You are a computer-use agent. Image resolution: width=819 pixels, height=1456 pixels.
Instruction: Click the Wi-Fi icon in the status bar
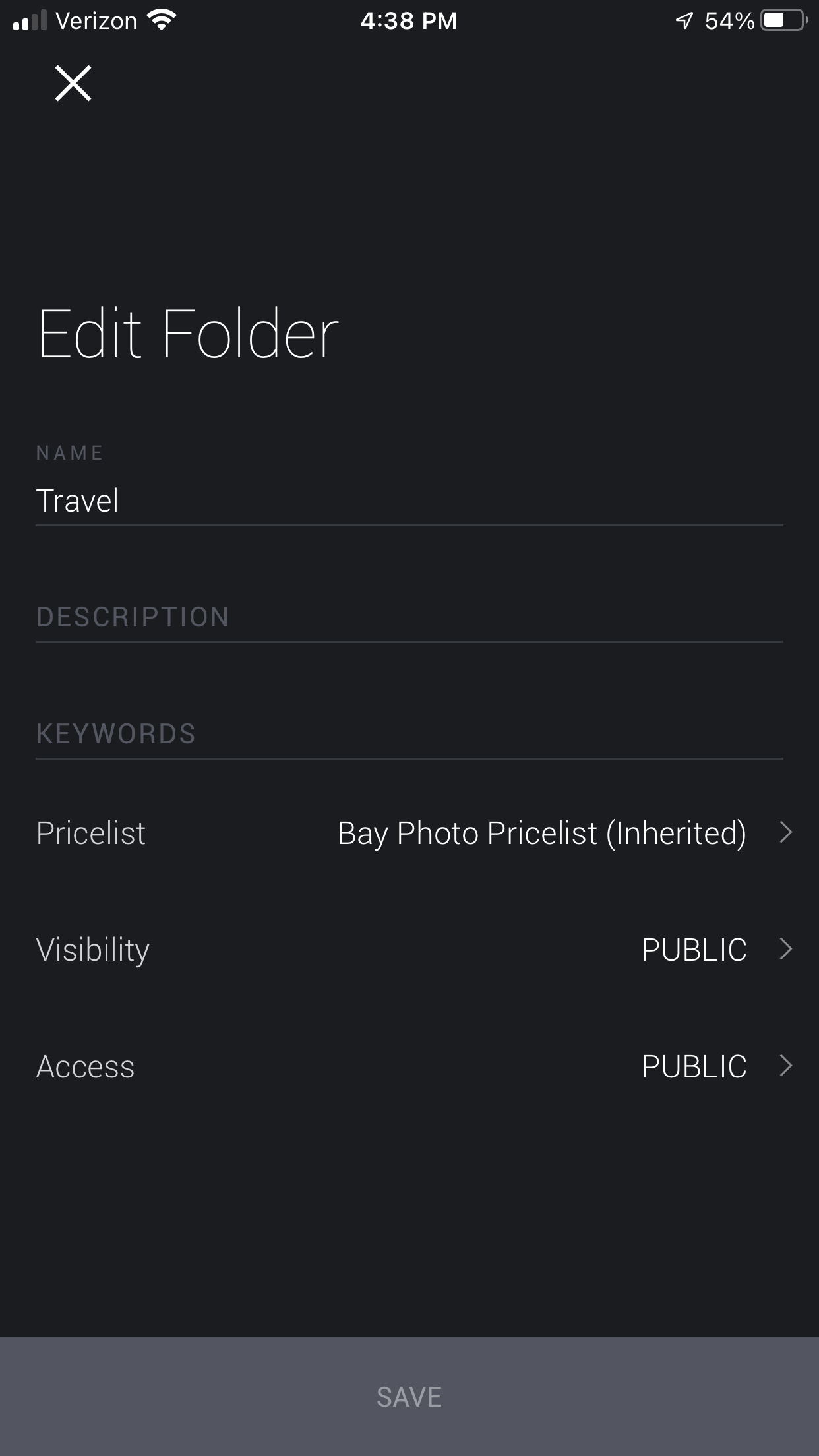[160, 20]
